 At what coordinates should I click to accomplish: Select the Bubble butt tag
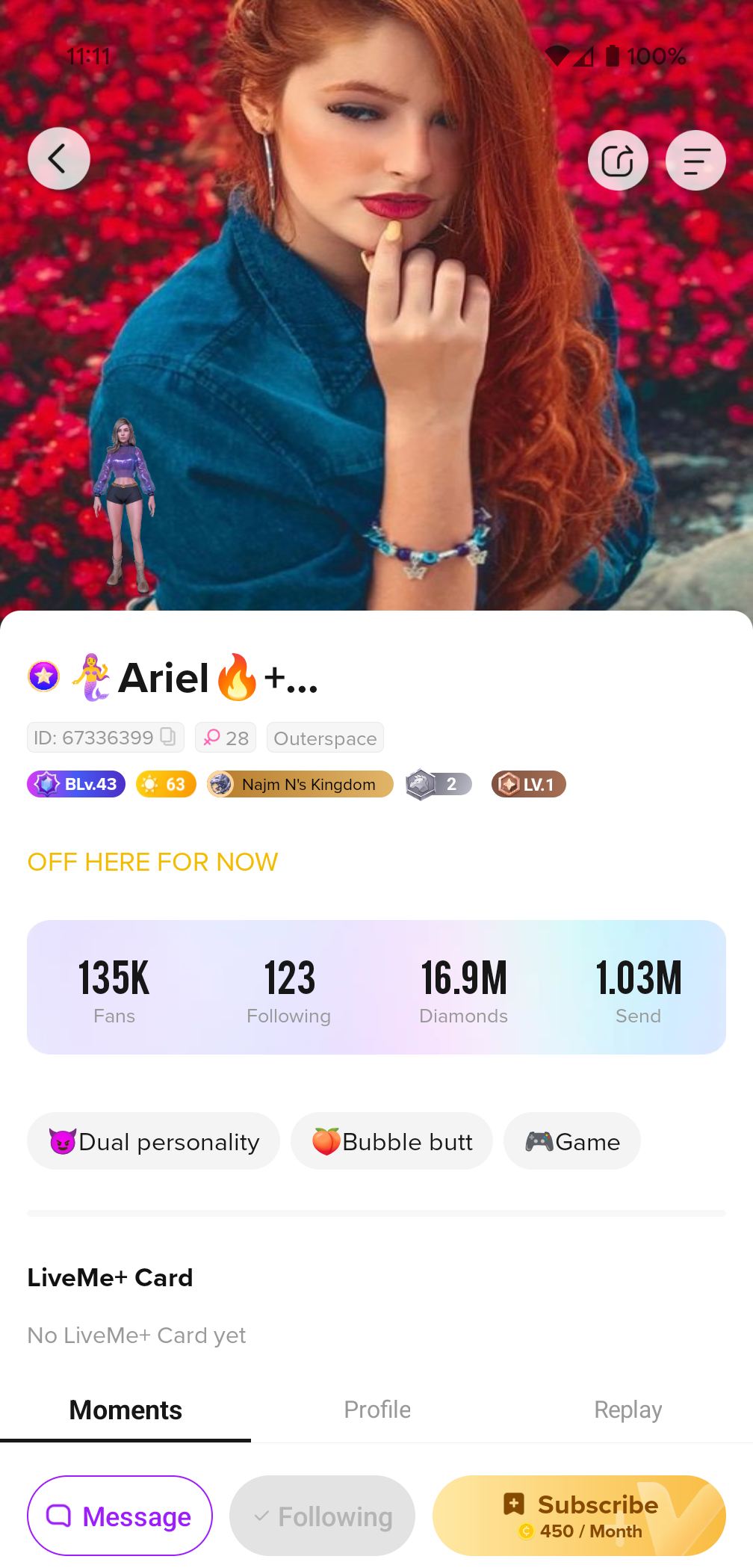[392, 1141]
